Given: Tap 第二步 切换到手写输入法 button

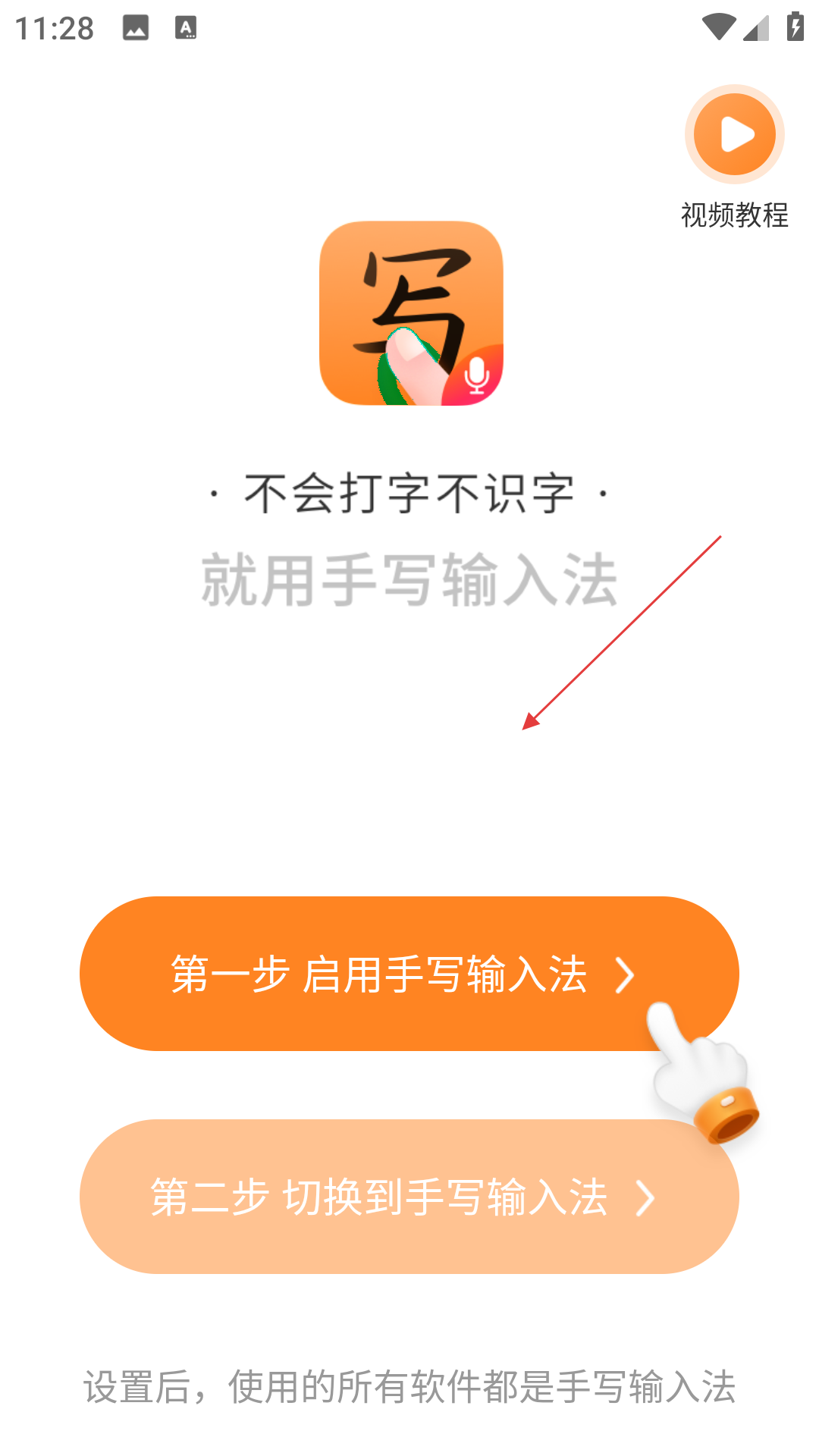Looking at the screenshot, I should (x=409, y=1197).
